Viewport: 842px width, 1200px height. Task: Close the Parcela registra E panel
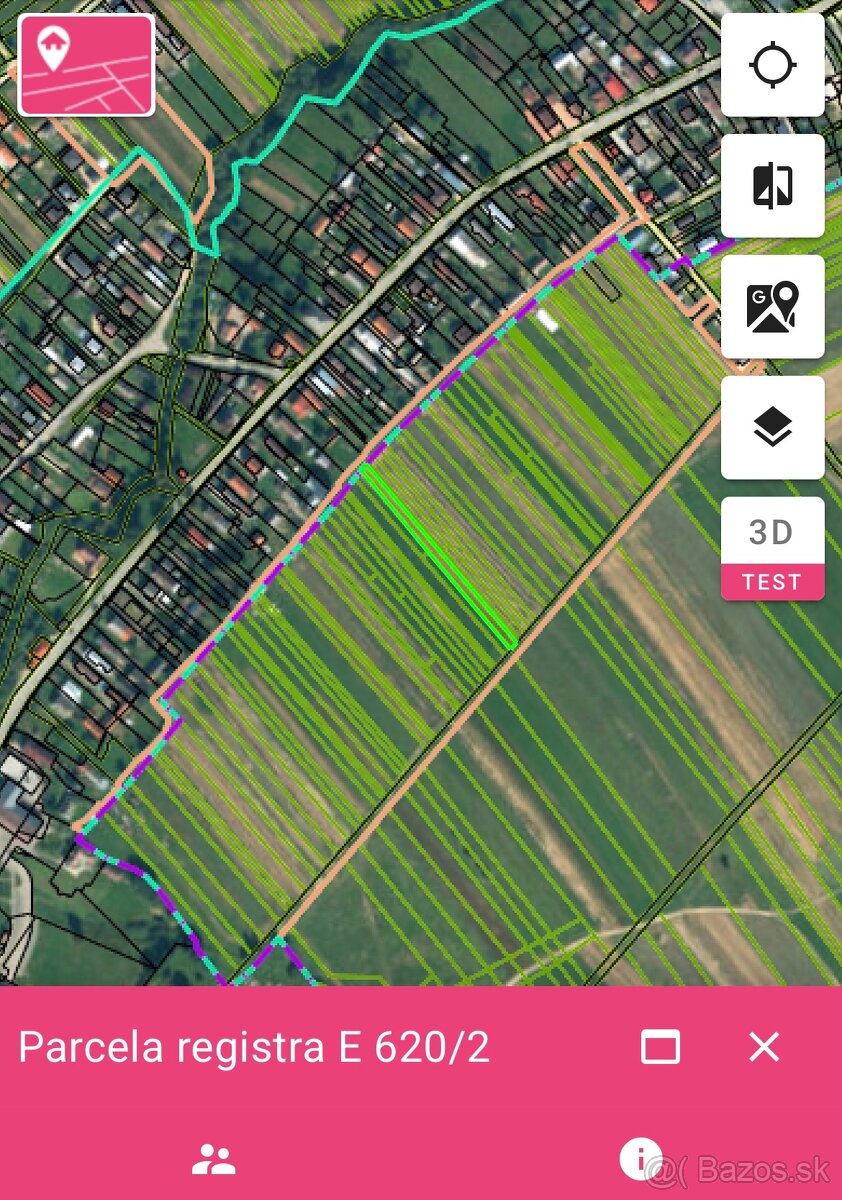pos(764,1047)
